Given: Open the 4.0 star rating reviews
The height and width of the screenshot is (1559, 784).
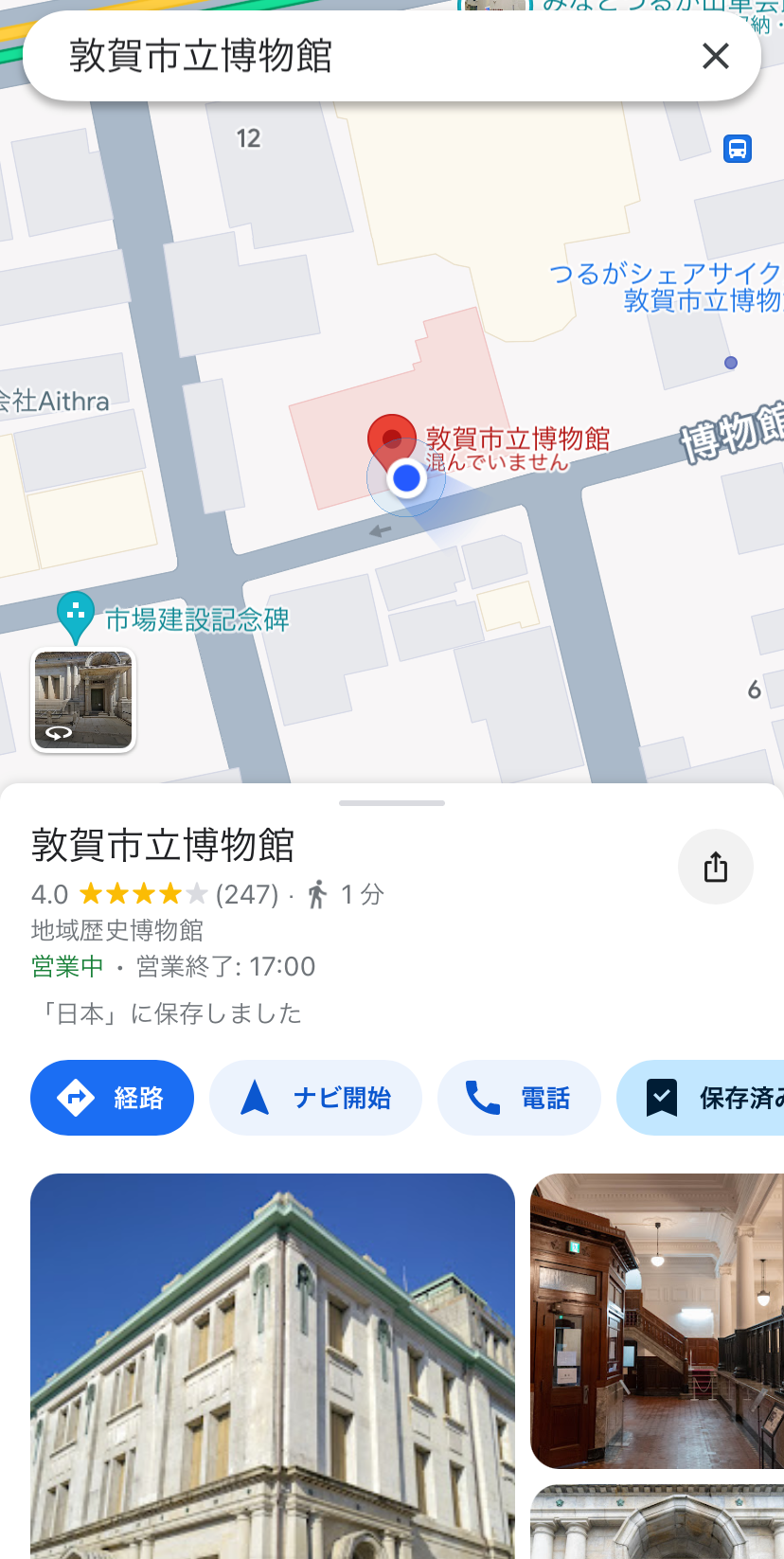Looking at the screenshot, I should point(154,894).
